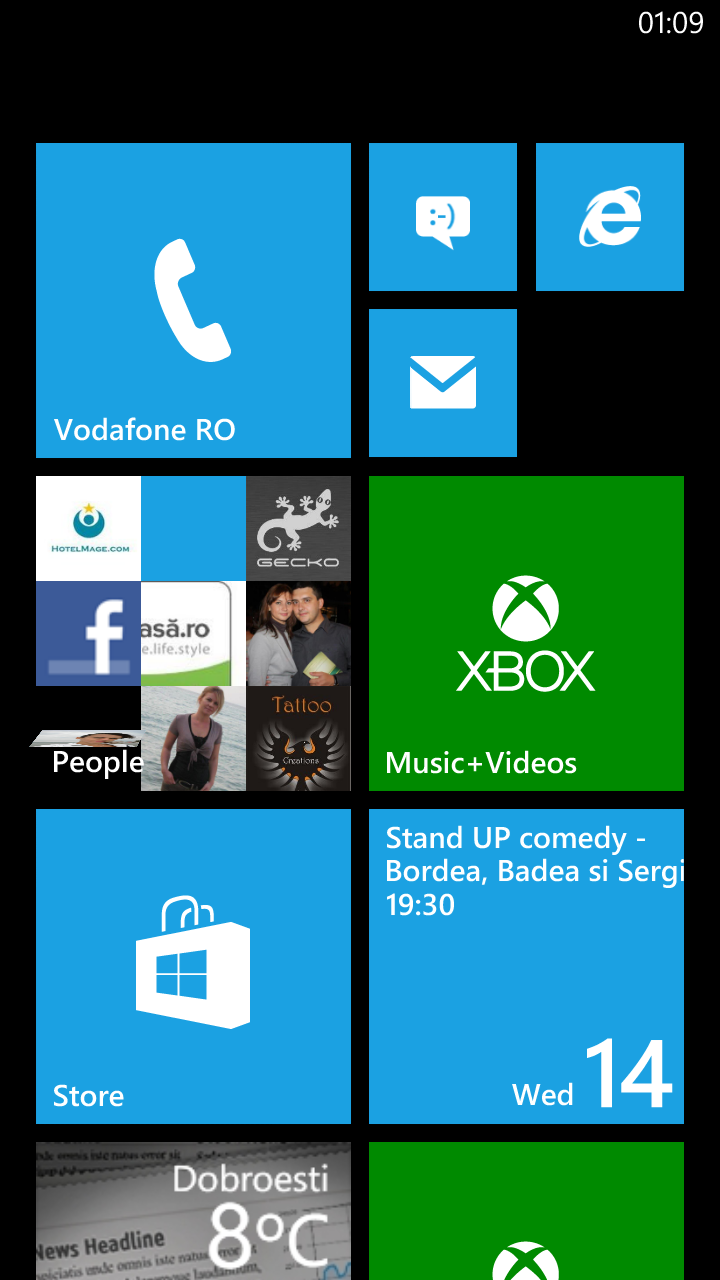Open the calendar tile showing Wed 14
The image size is (720, 1280).
[x=526, y=966]
